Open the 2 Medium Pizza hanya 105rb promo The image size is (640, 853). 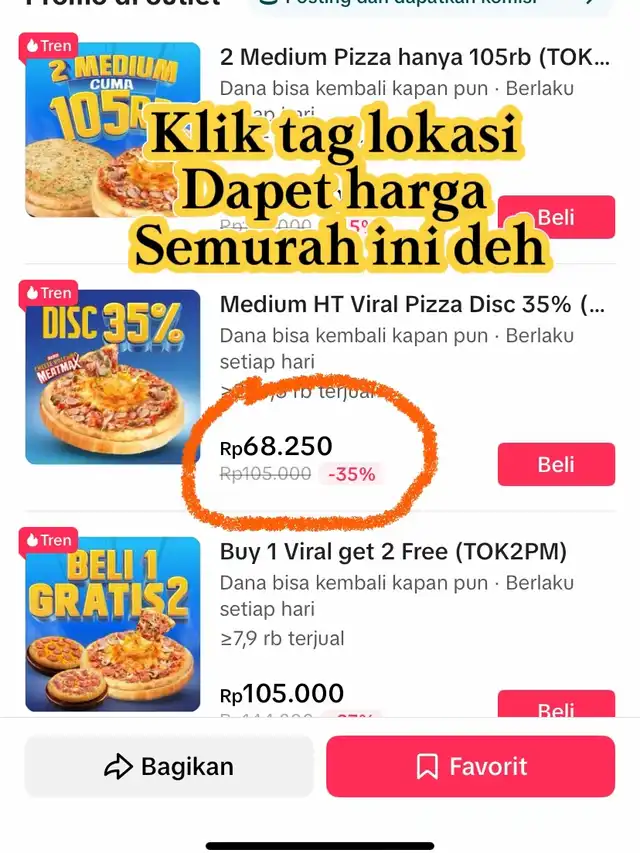click(x=413, y=58)
